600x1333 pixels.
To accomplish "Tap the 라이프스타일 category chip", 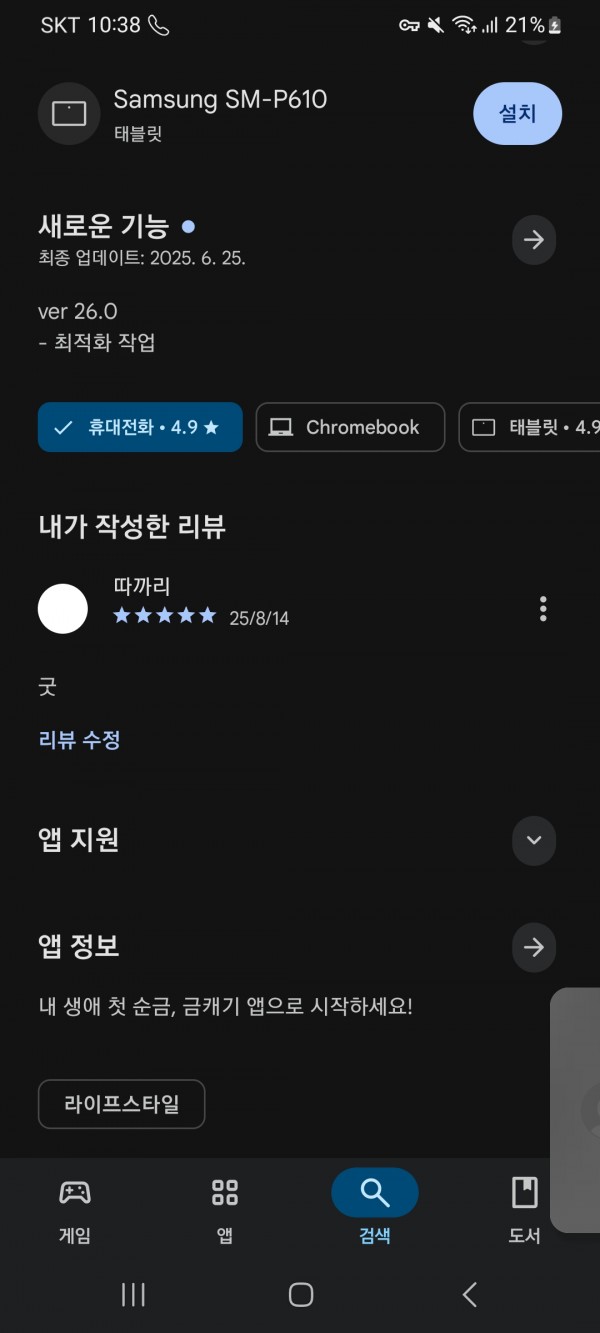I will click(x=122, y=1104).
